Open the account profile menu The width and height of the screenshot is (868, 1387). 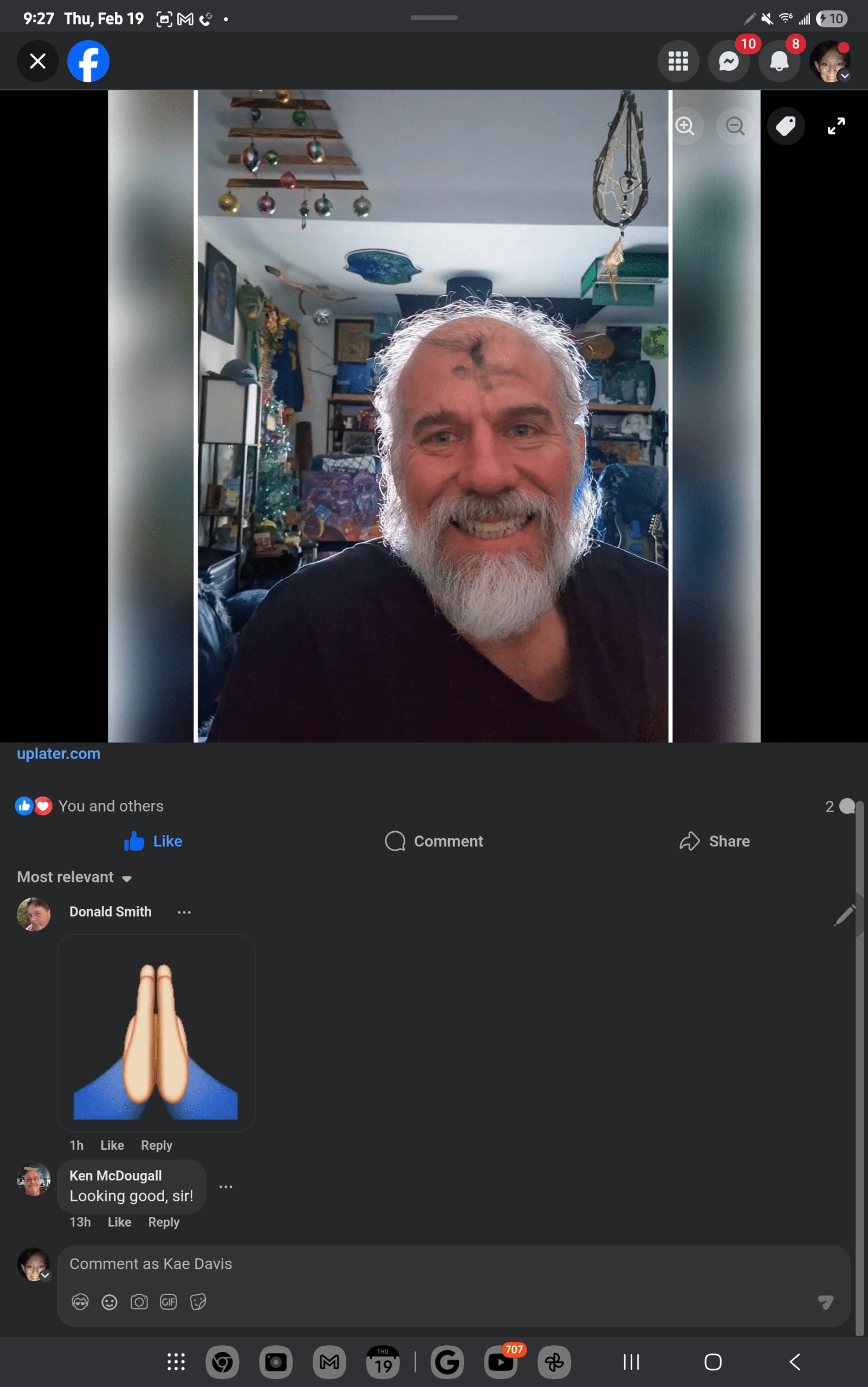point(830,61)
